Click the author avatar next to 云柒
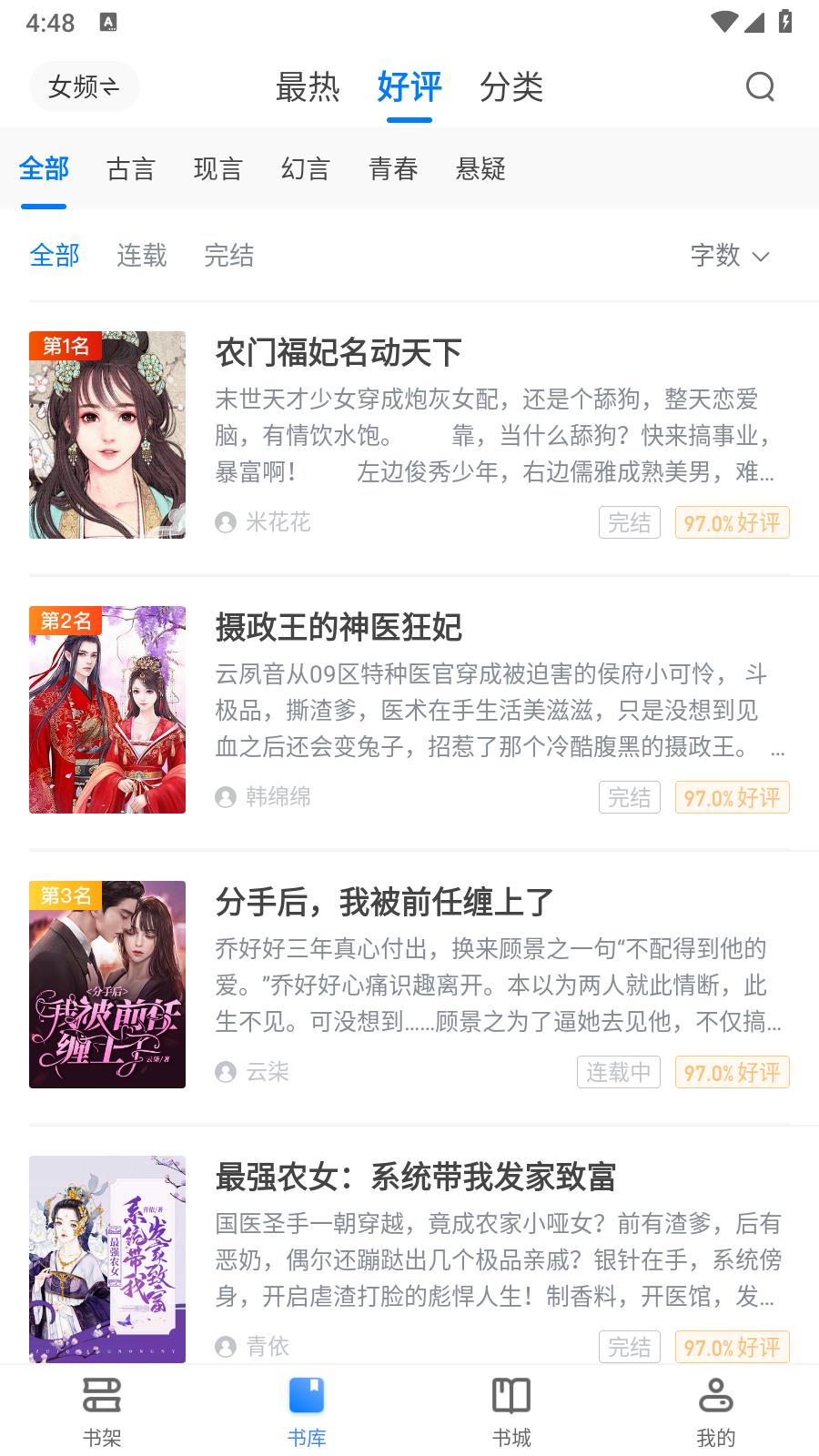Image resolution: width=819 pixels, height=1456 pixels. point(225,1073)
